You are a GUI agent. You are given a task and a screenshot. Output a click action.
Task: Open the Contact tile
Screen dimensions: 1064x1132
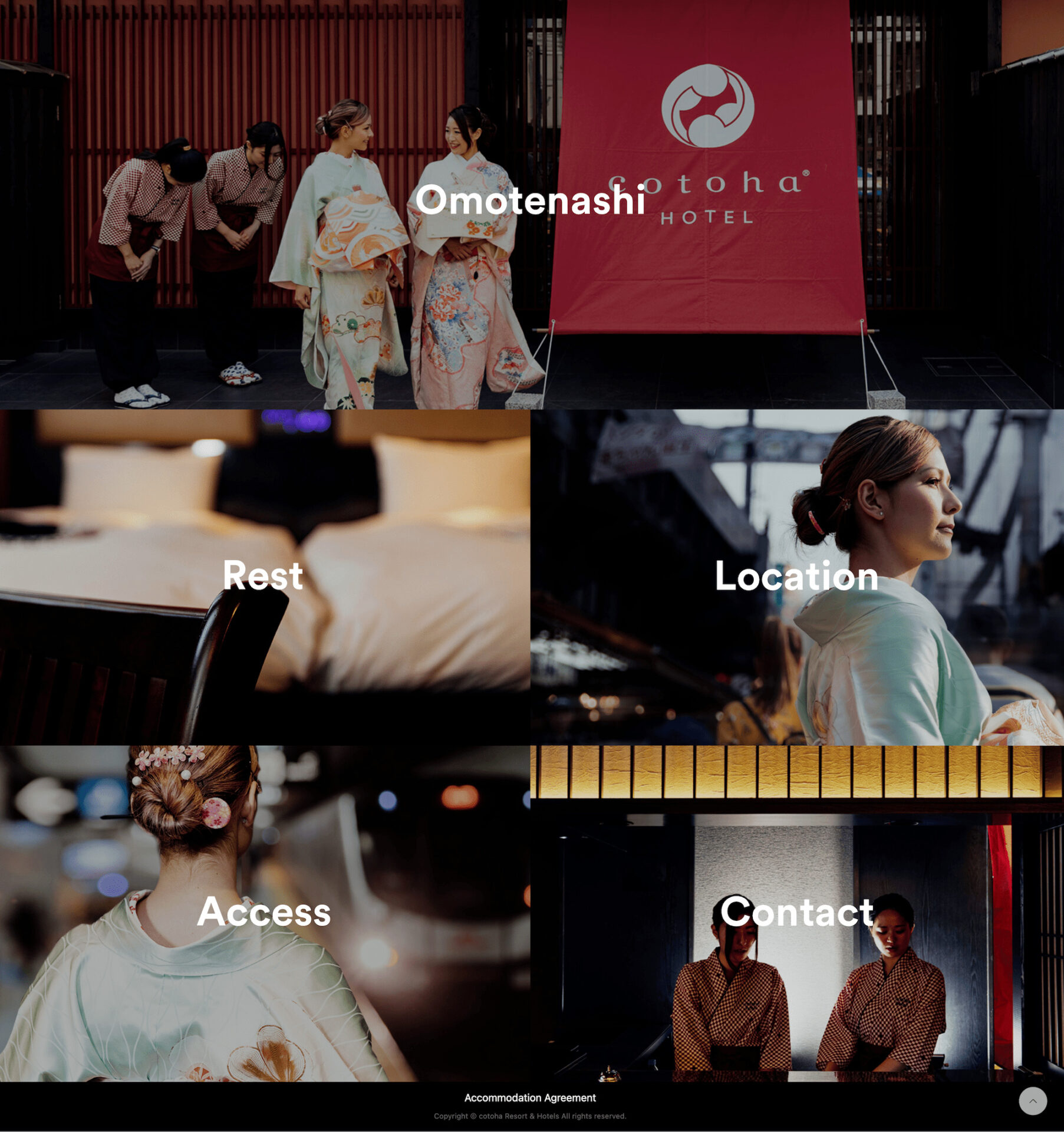(x=796, y=911)
